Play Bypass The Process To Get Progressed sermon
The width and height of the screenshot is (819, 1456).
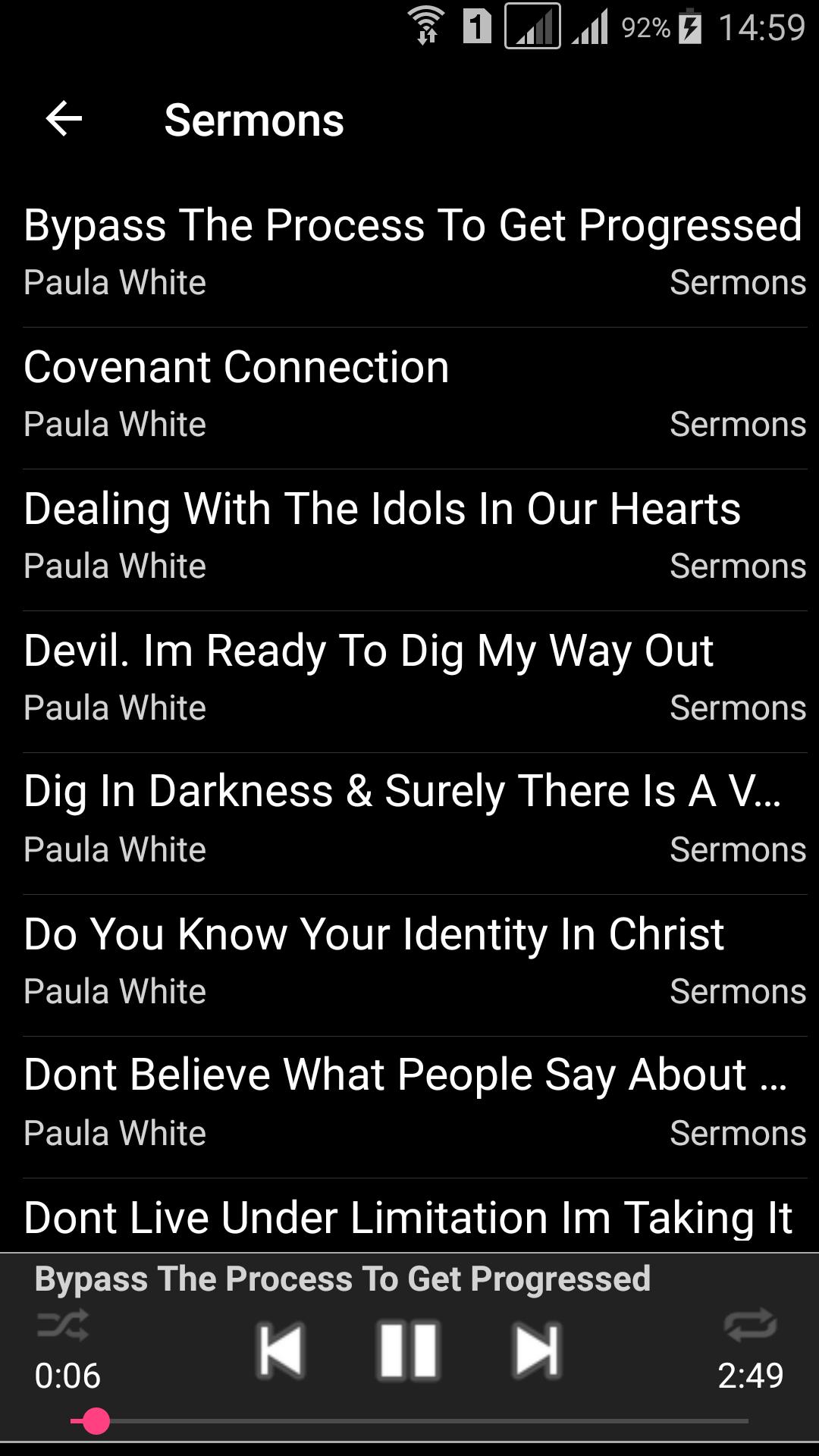click(x=415, y=256)
